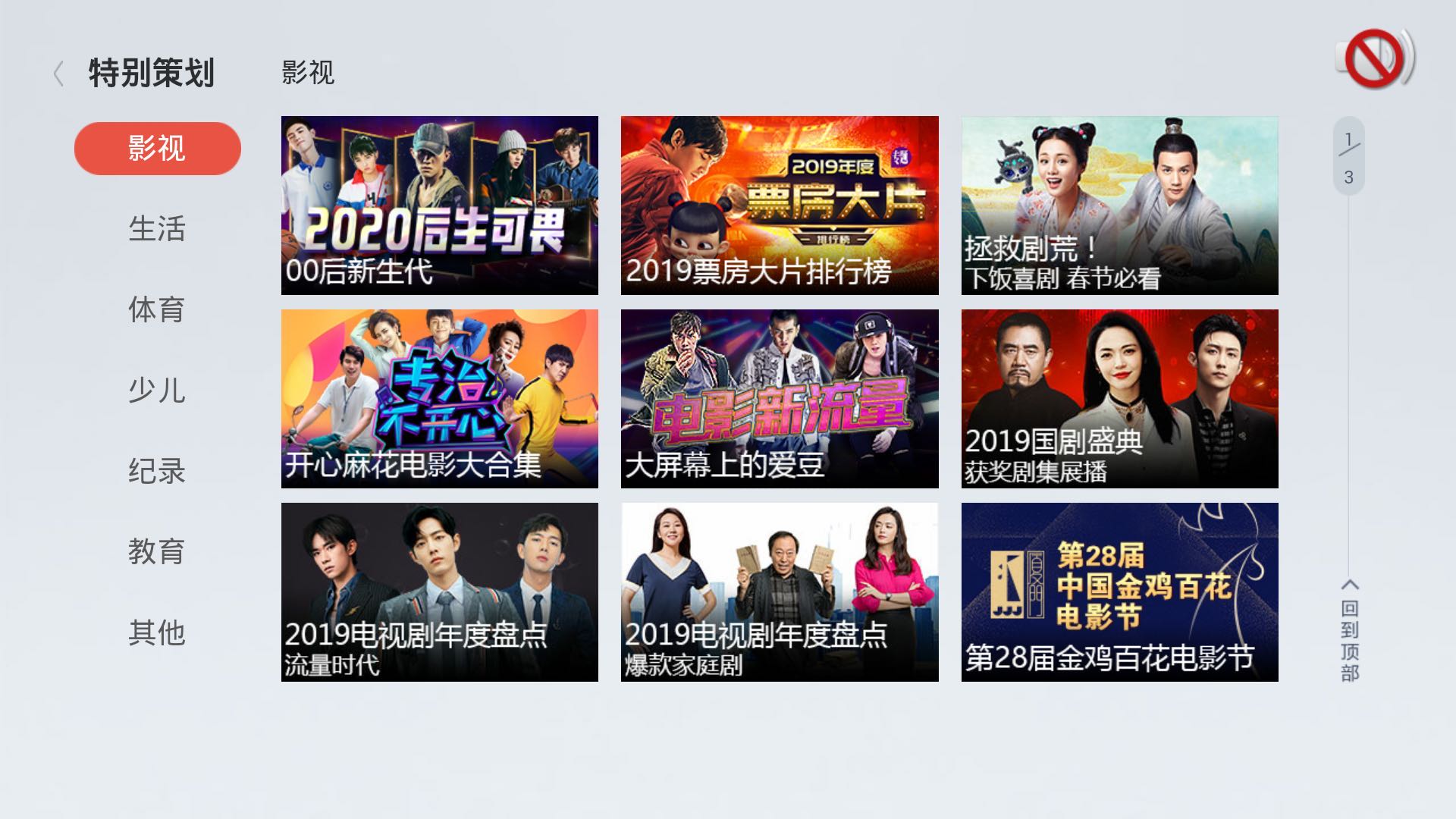This screenshot has height=819, width=1456.
Task: Open 第28届金鸡百花电影节 special
Action: point(1119,591)
